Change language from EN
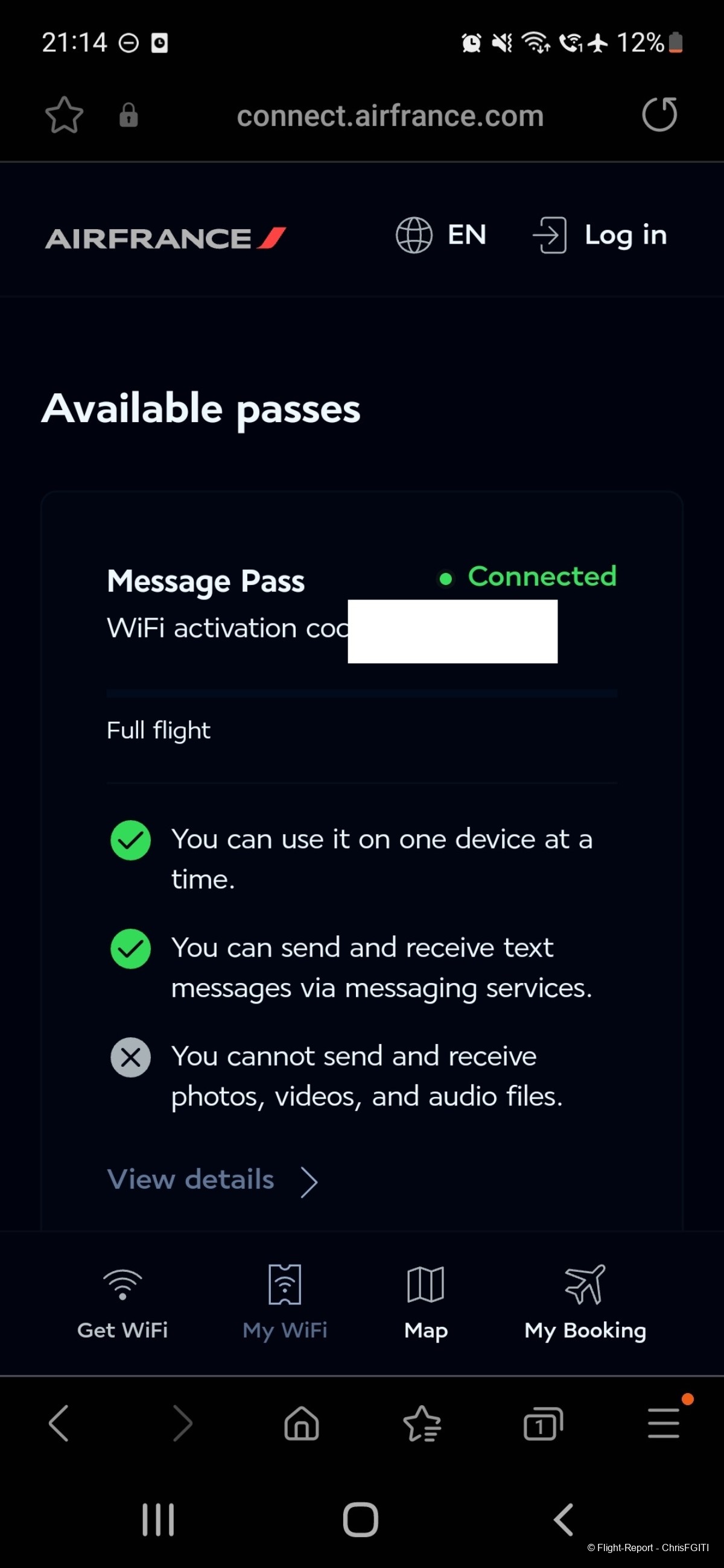The height and width of the screenshot is (1568, 724). coord(442,235)
